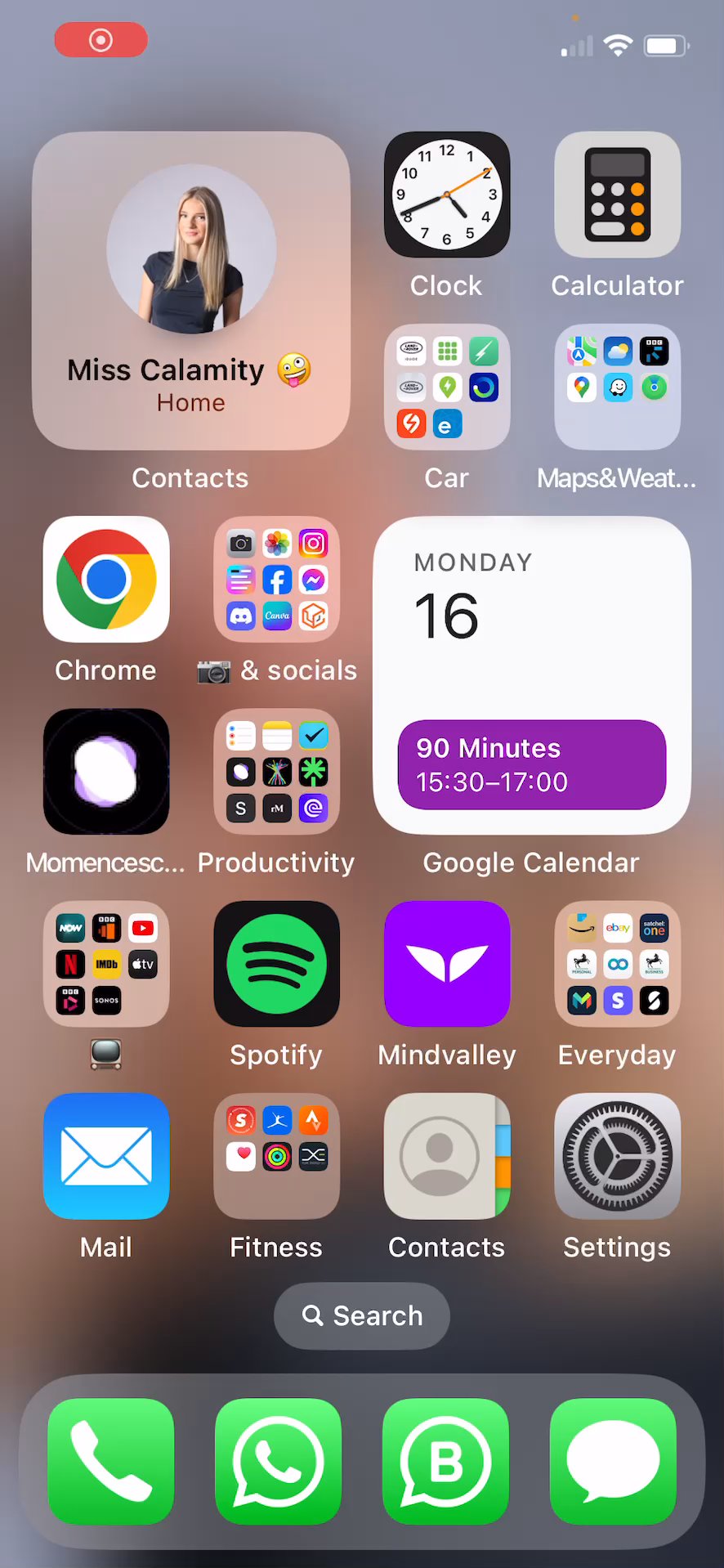
Task: Open the Phone app in the dock
Action: tap(111, 1461)
